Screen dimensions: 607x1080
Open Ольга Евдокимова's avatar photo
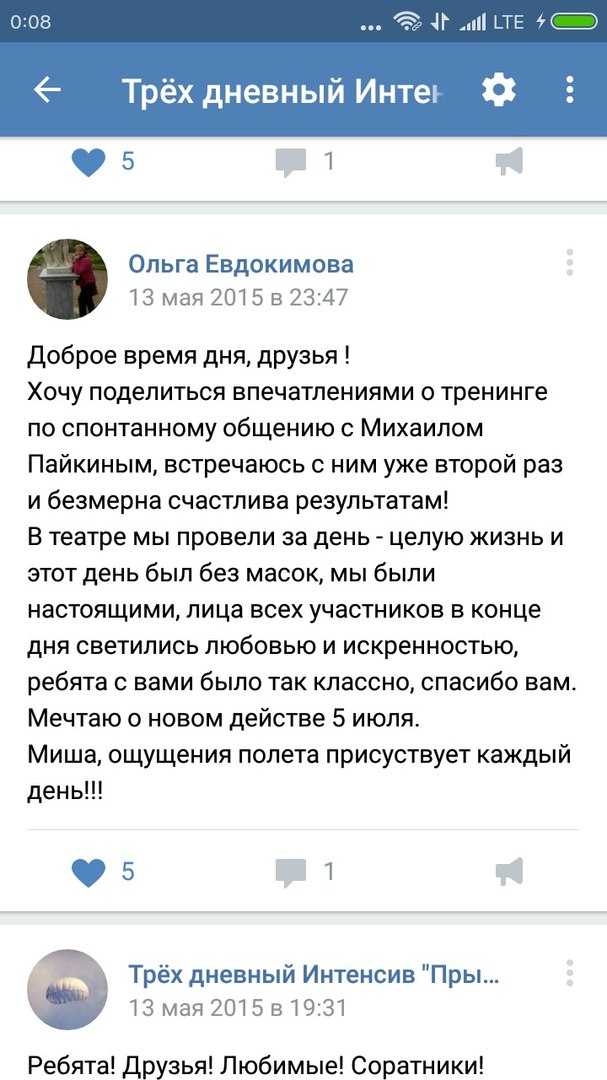[68, 279]
